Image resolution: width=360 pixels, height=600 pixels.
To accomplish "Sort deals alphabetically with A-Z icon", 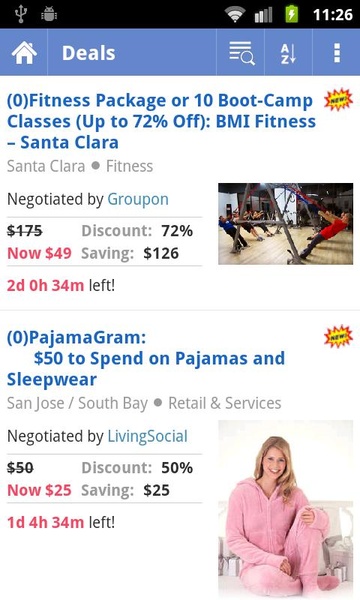I will click(288, 53).
